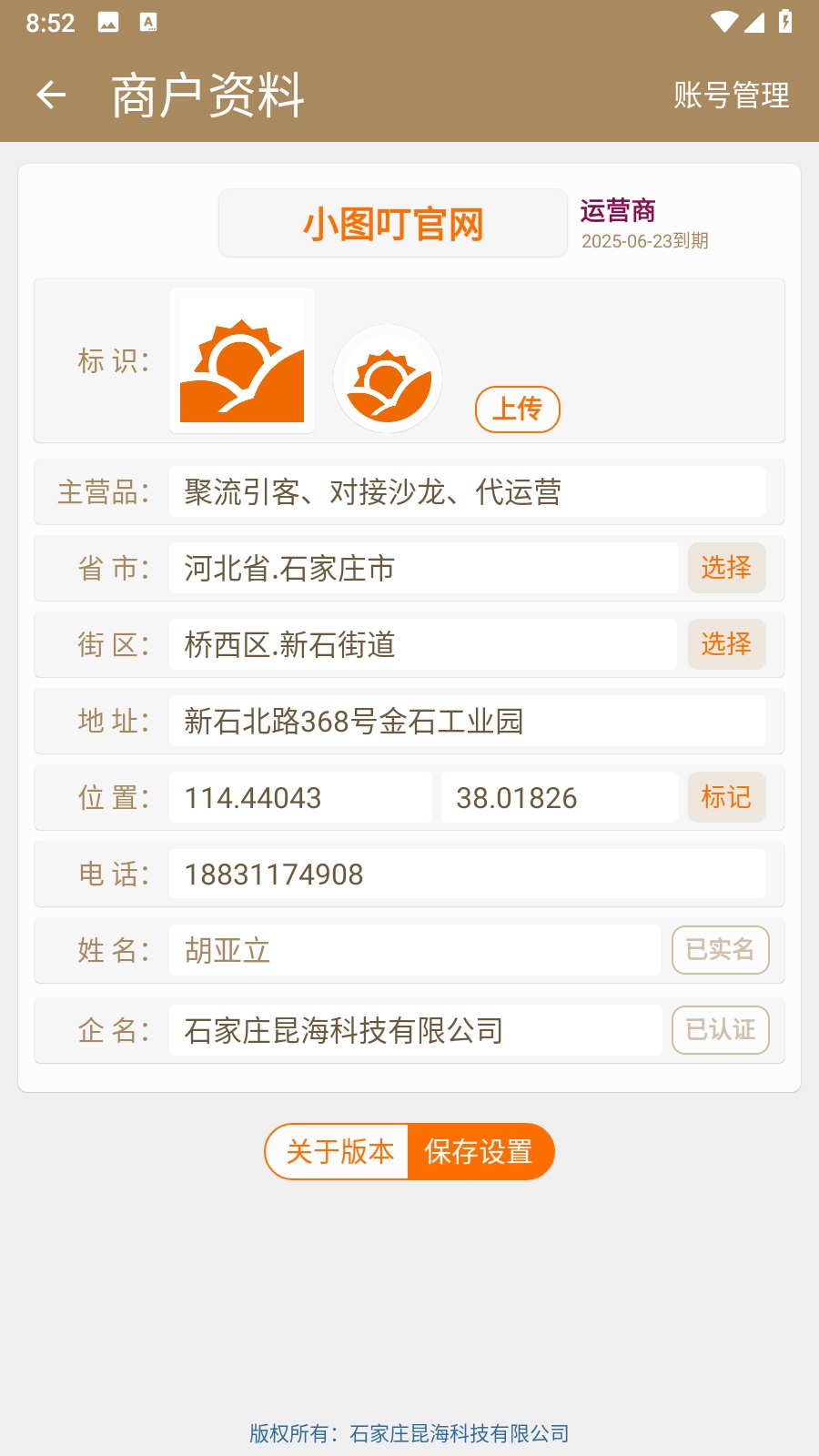Toggle the 标记 control for location coordinates
The image size is (819, 1456).
(726, 796)
